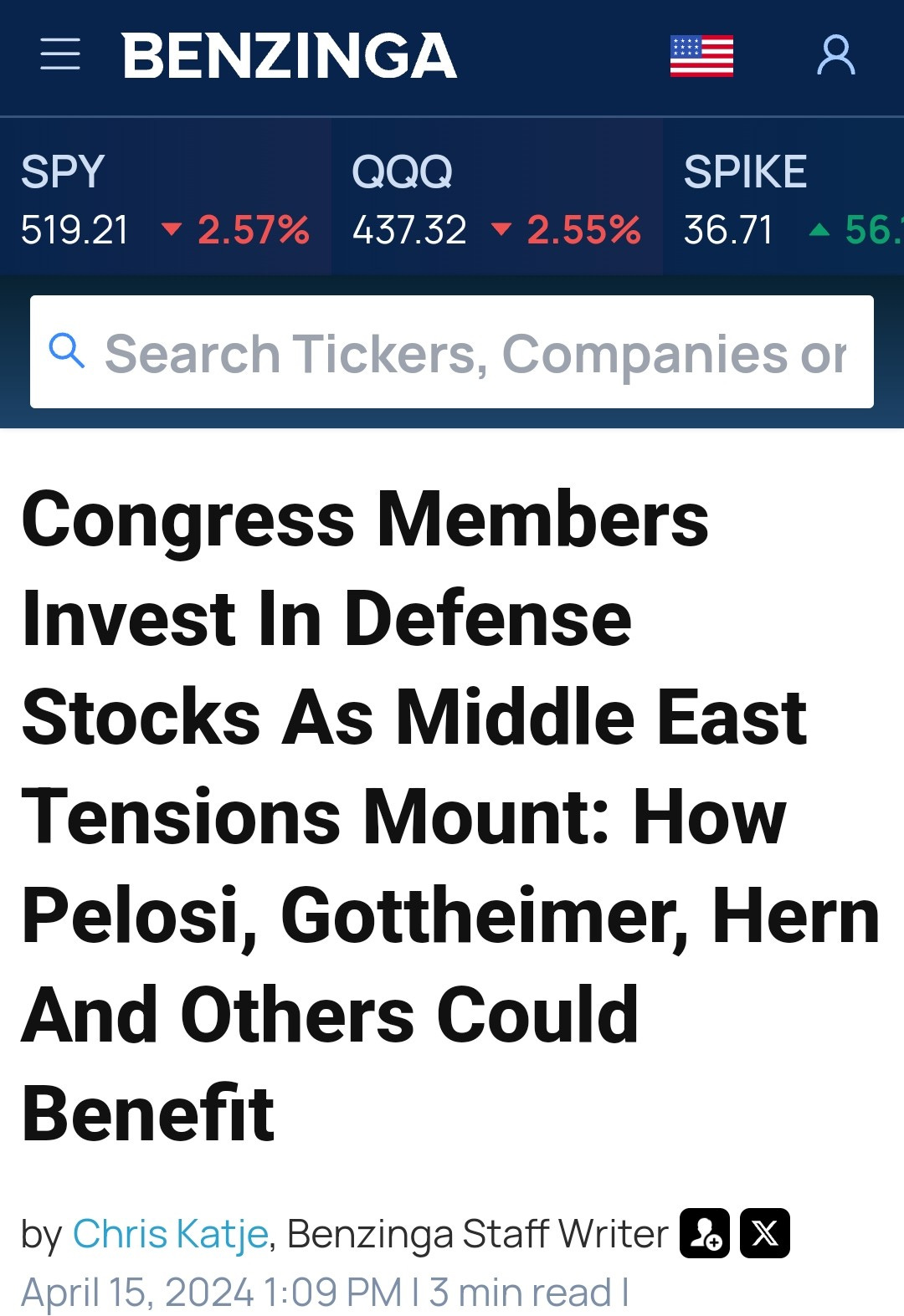Open the QQQ ticker quote

pyautogui.click(x=496, y=199)
